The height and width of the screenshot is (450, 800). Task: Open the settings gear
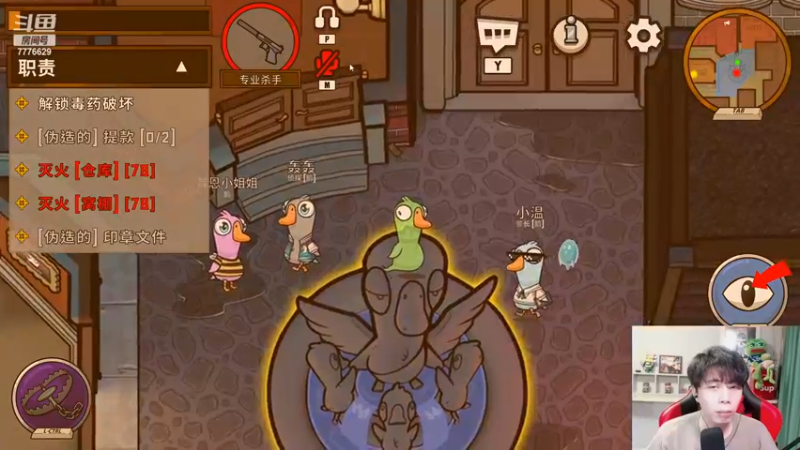(x=643, y=36)
